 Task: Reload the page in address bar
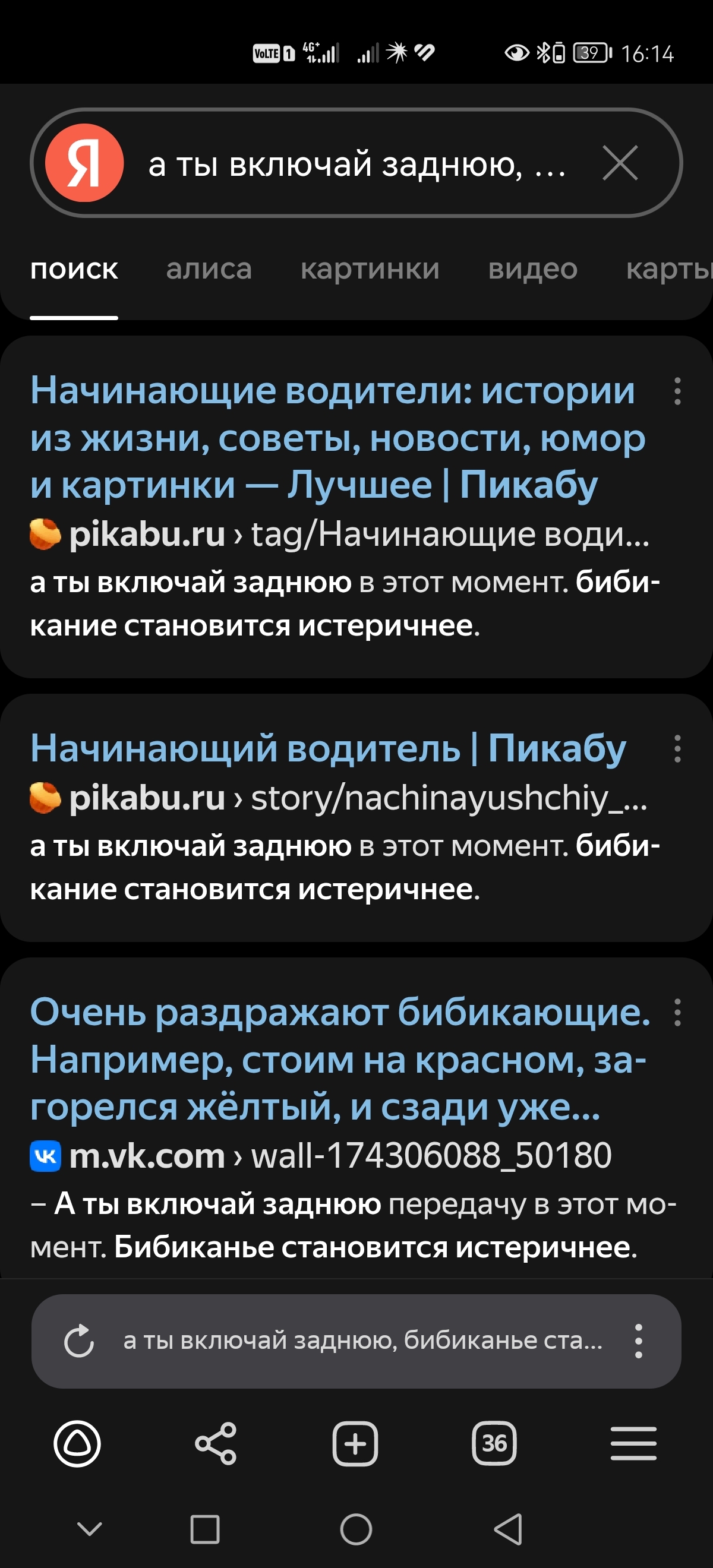coord(79,1341)
